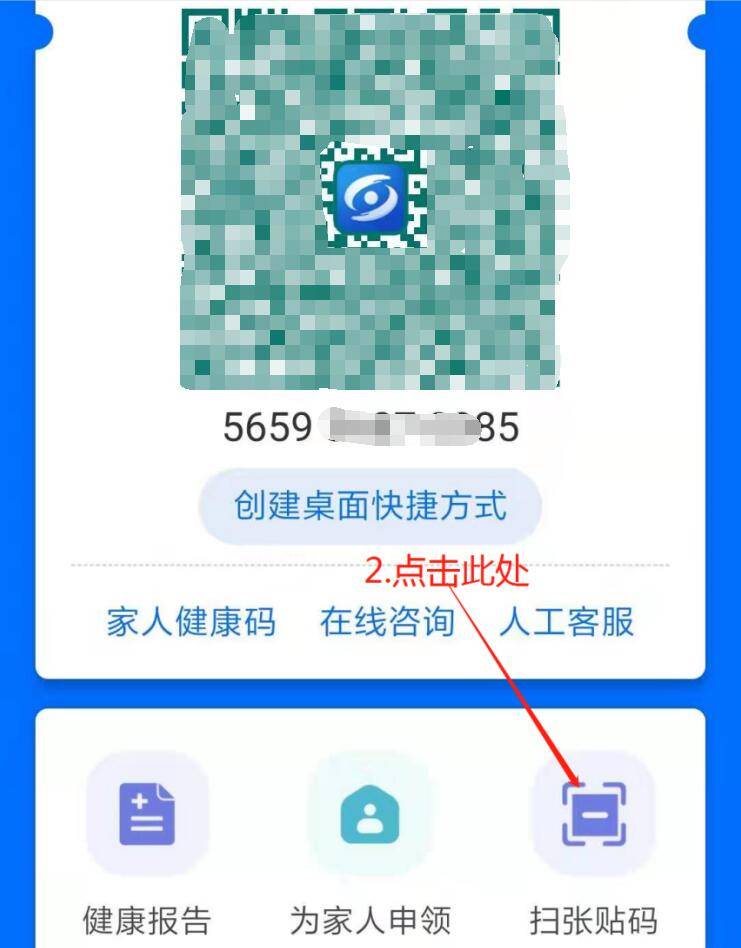Image resolution: width=741 pixels, height=948 pixels.
Task: Open 在线咨询 link
Action: coord(387,622)
